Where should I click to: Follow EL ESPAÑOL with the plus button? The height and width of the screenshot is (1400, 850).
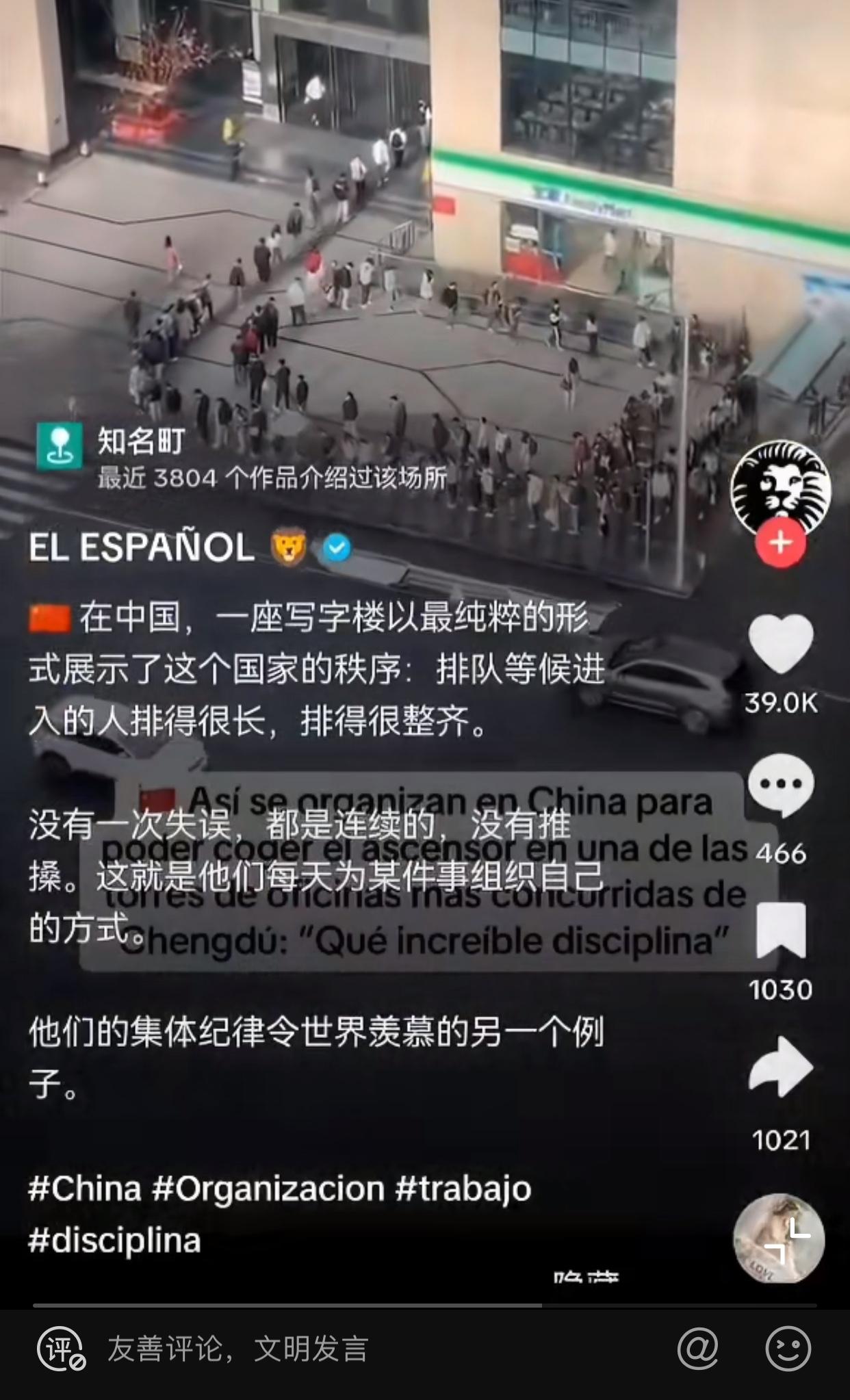pos(780,544)
